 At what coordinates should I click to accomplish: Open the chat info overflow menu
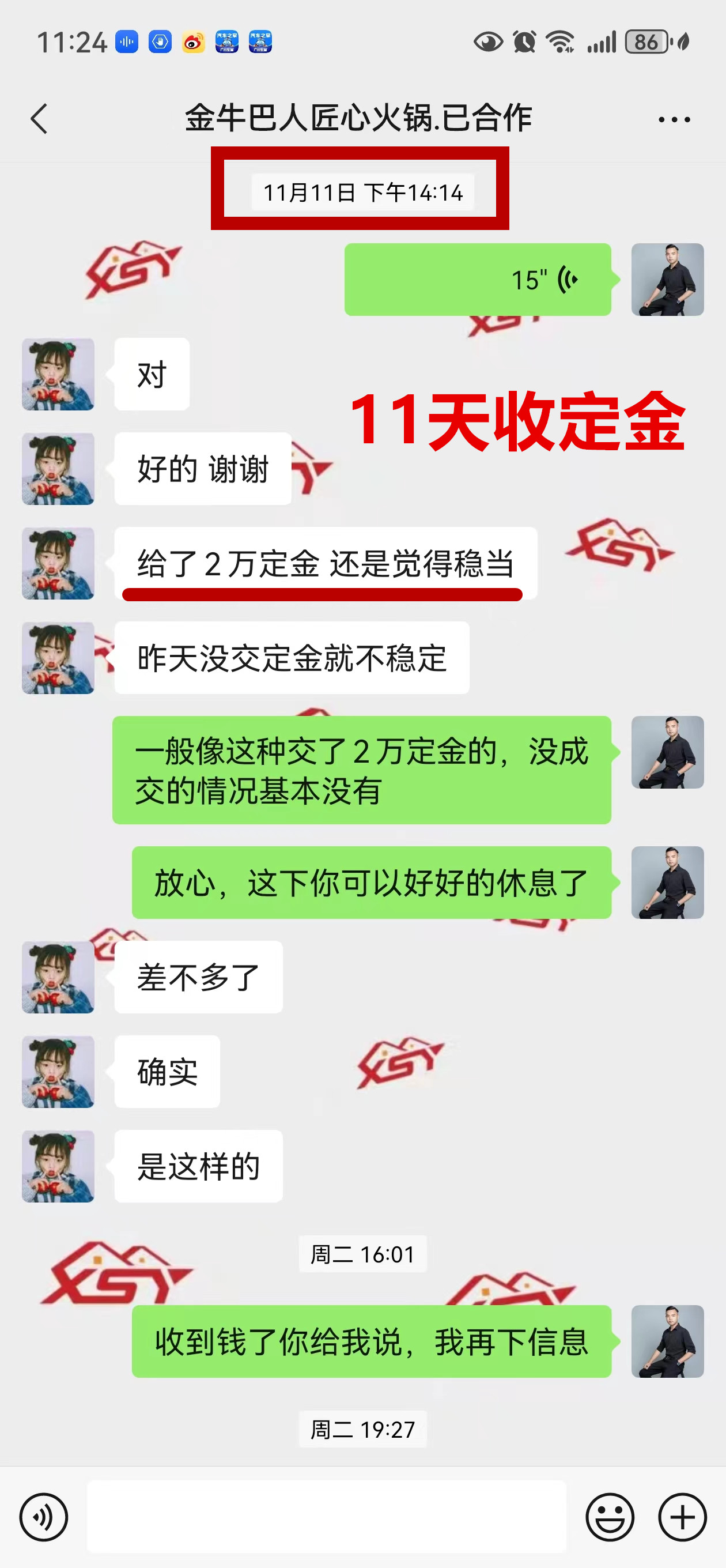coord(674,119)
